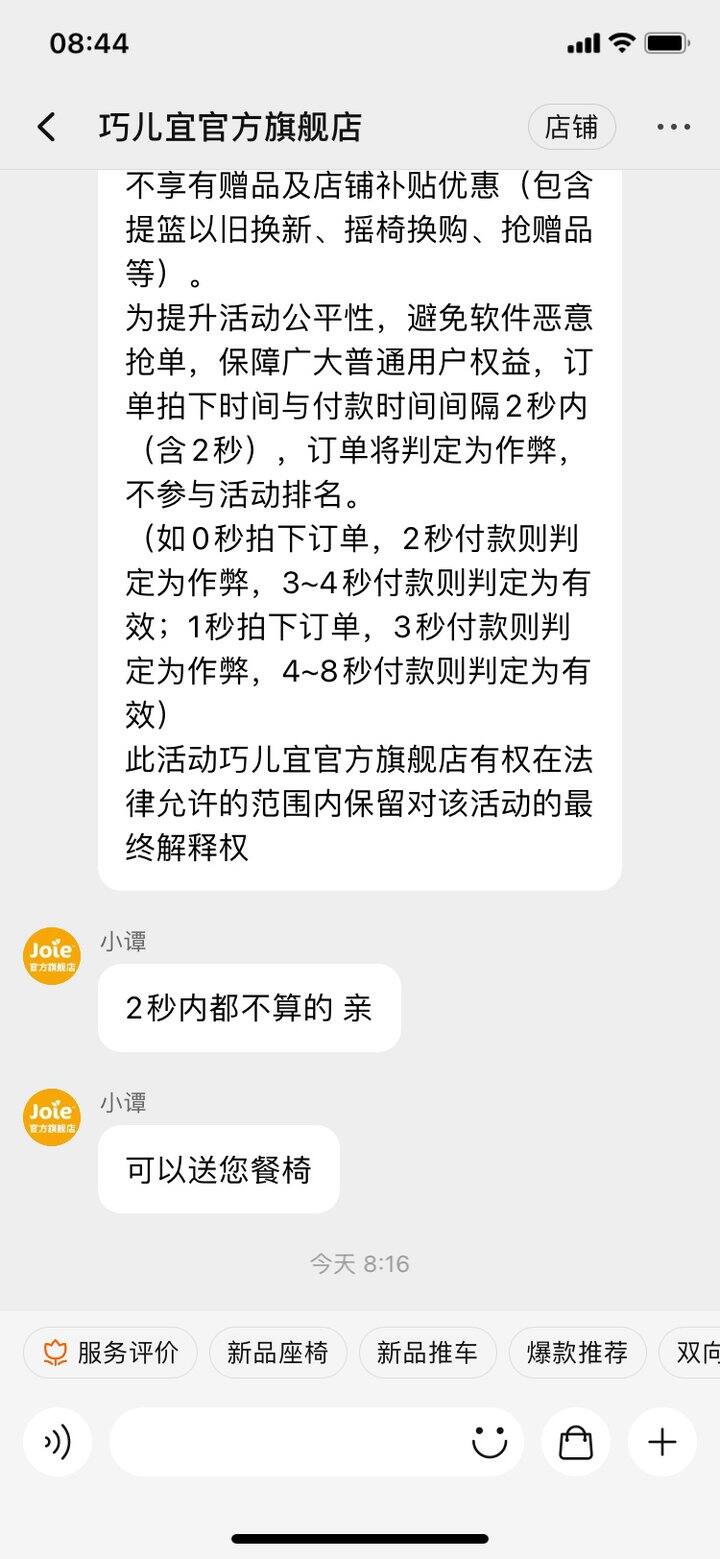Tap the 服务评价 chip
This screenshot has width=720, height=1559.
(110, 1353)
